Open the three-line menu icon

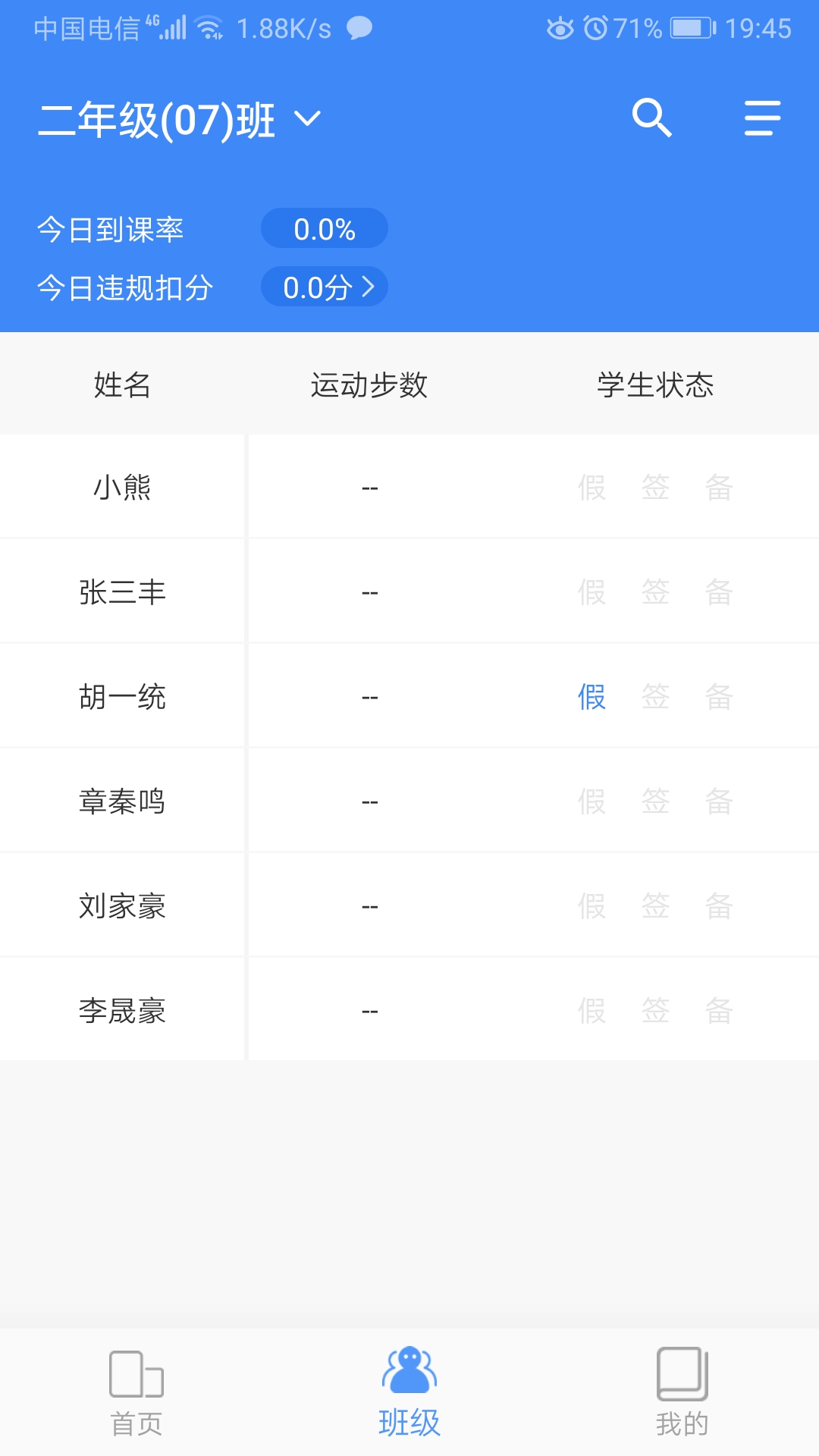click(x=761, y=118)
